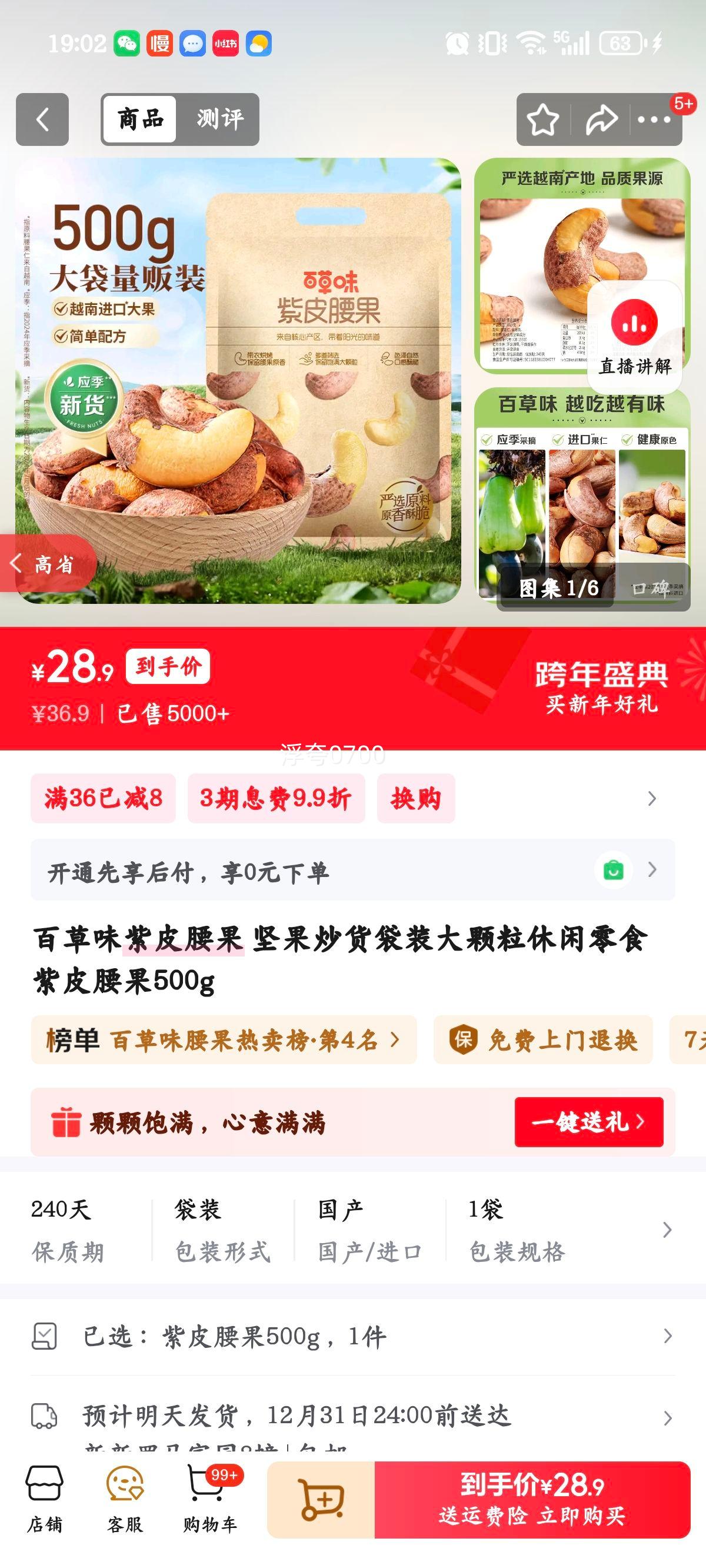Switch to the 测评 tab
The height and width of the screenshot is (1568, 706).
point(219,119)
